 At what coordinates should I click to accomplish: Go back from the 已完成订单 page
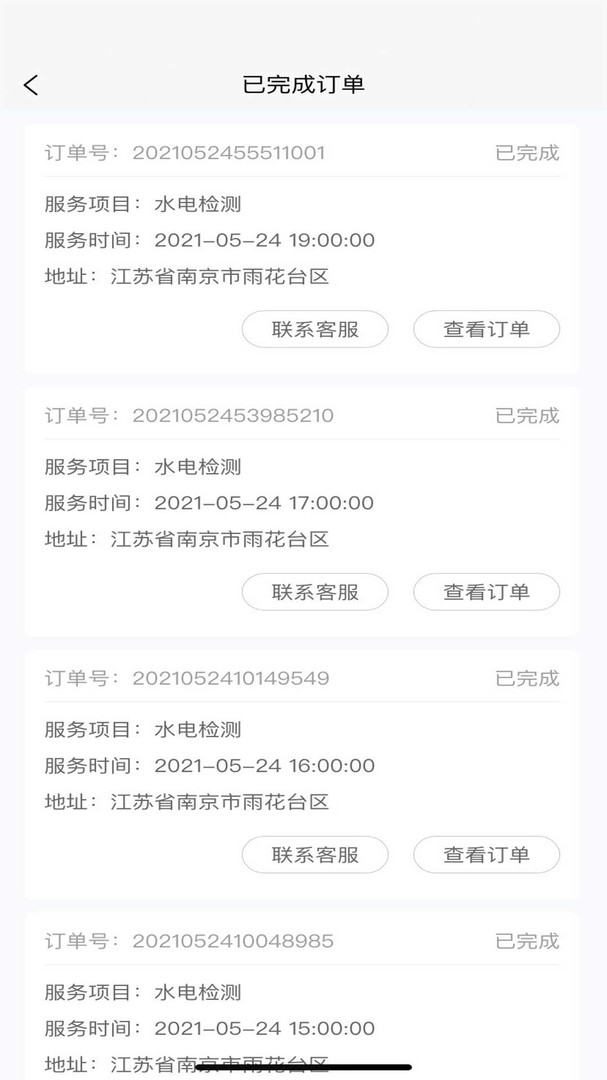click(x=31, y=85)
